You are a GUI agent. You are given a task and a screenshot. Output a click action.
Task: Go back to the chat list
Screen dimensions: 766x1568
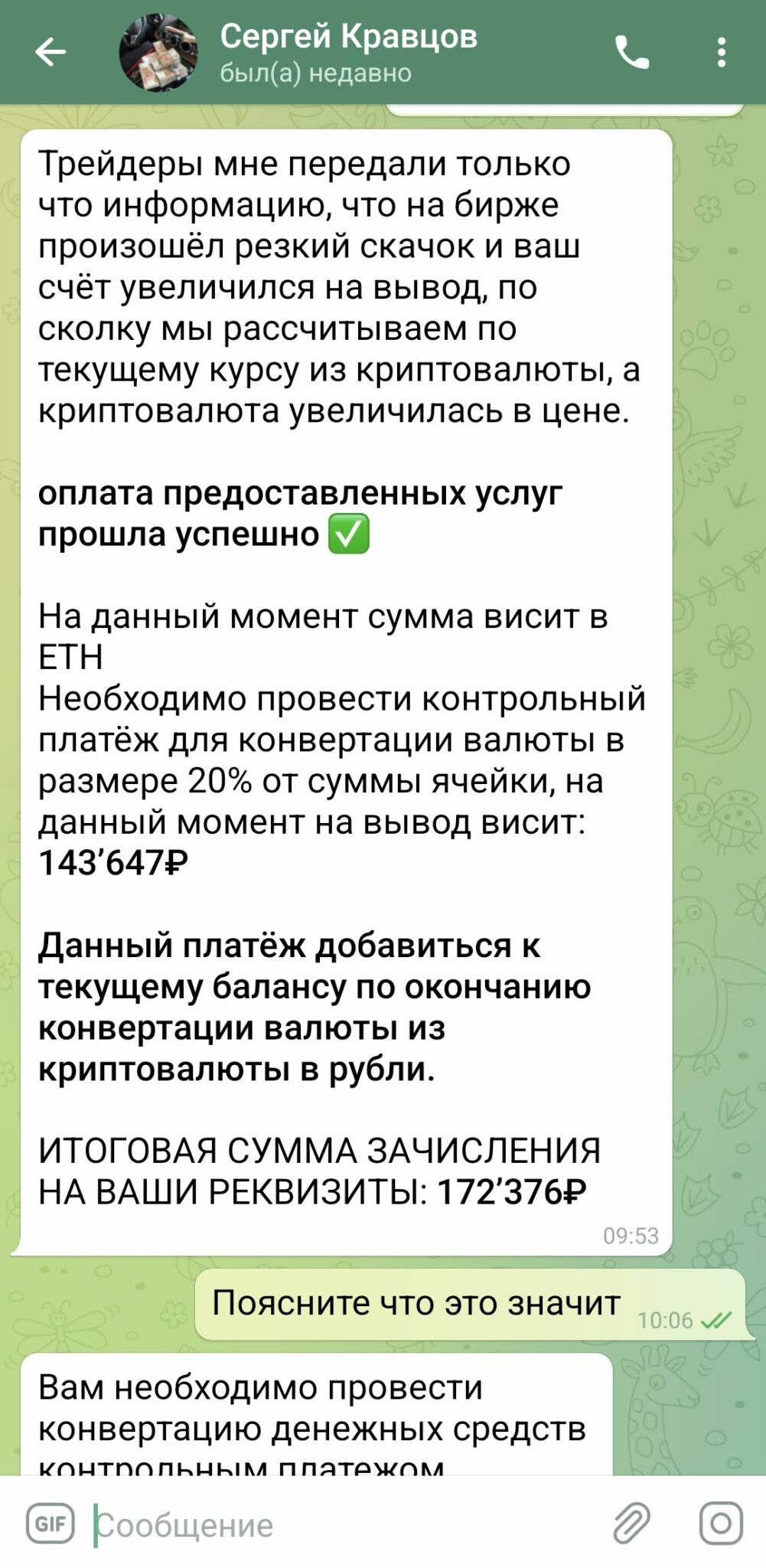pyautogui.click(x=51, y=52)
